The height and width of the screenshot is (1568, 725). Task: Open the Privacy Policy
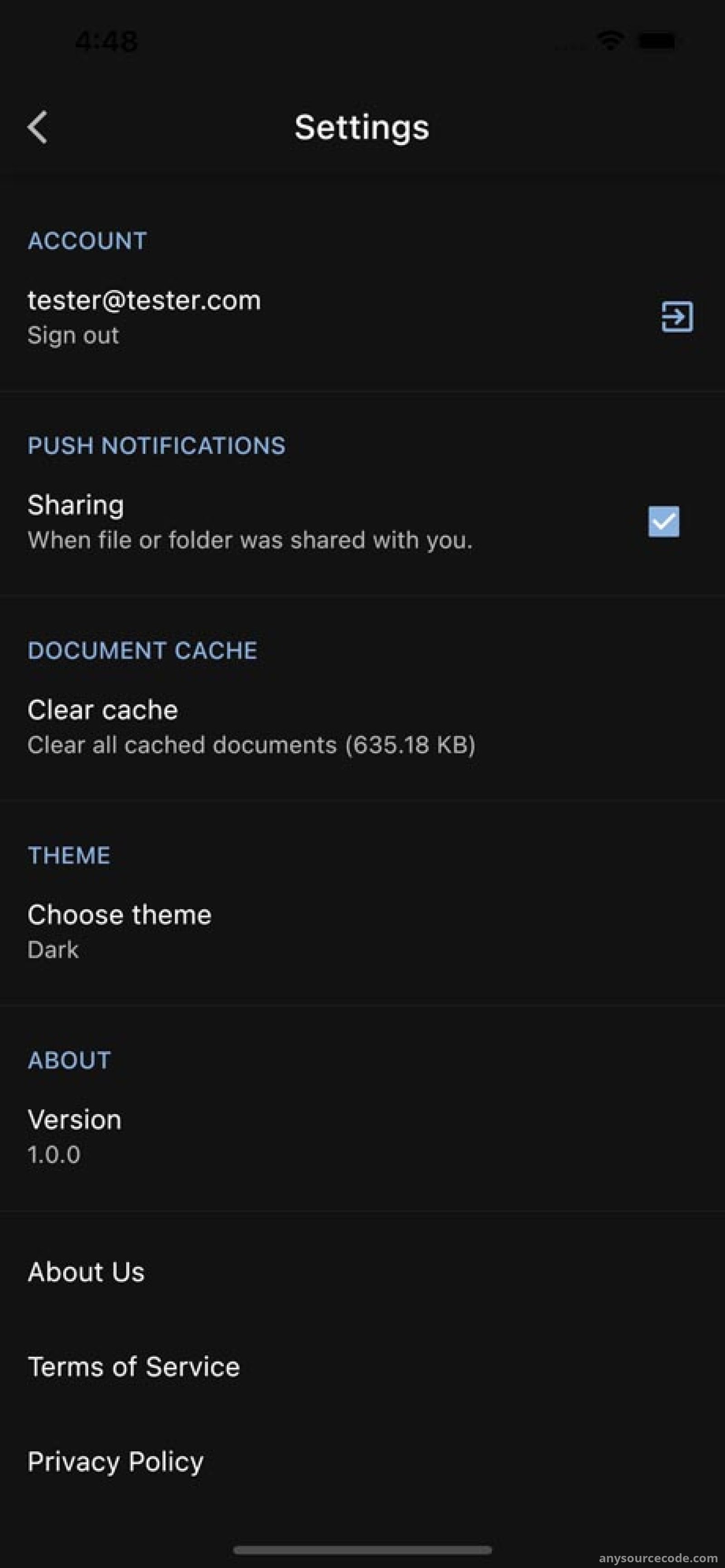point(362,1462)
